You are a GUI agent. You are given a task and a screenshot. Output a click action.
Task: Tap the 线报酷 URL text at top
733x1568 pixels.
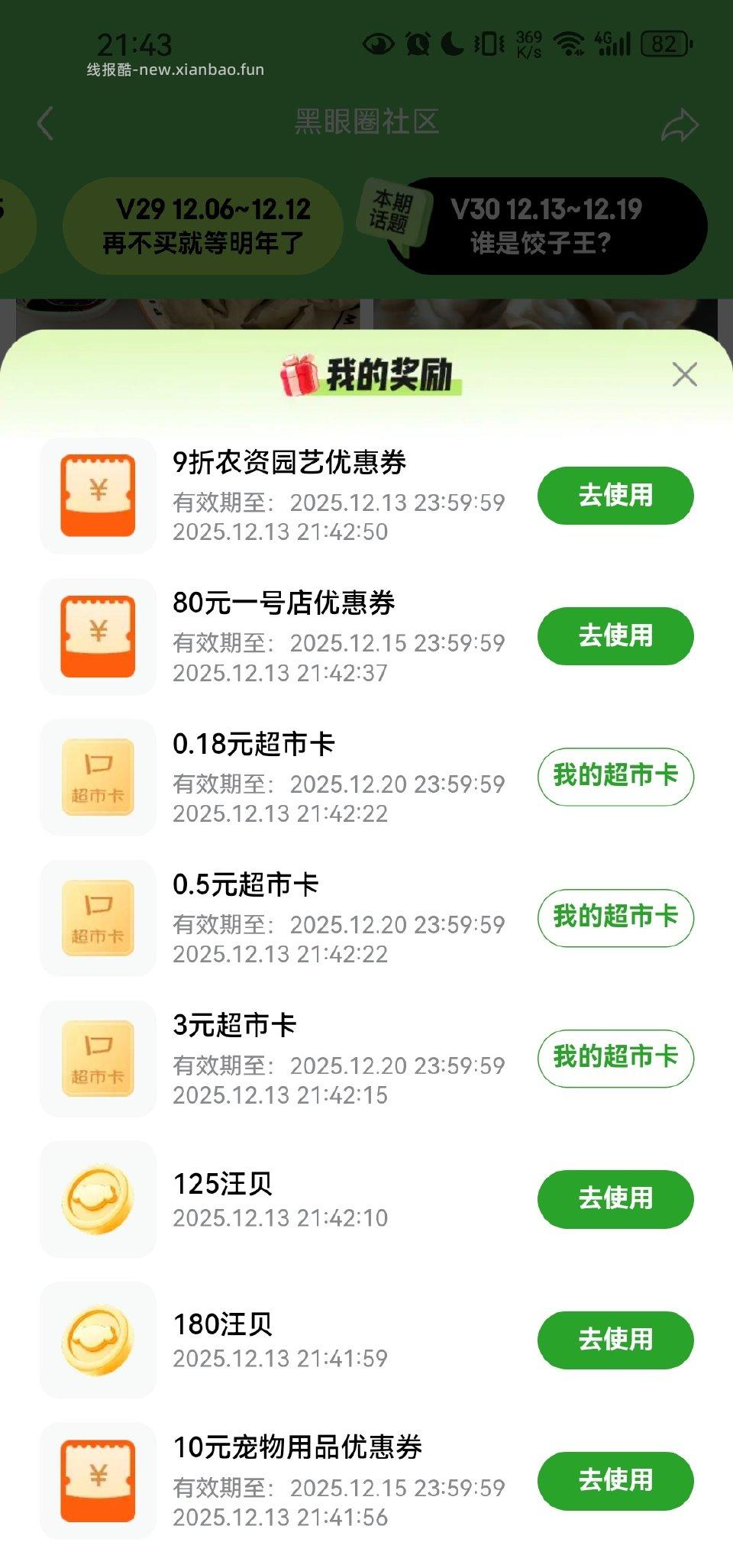pyautogui.click(x=174, y=70)
